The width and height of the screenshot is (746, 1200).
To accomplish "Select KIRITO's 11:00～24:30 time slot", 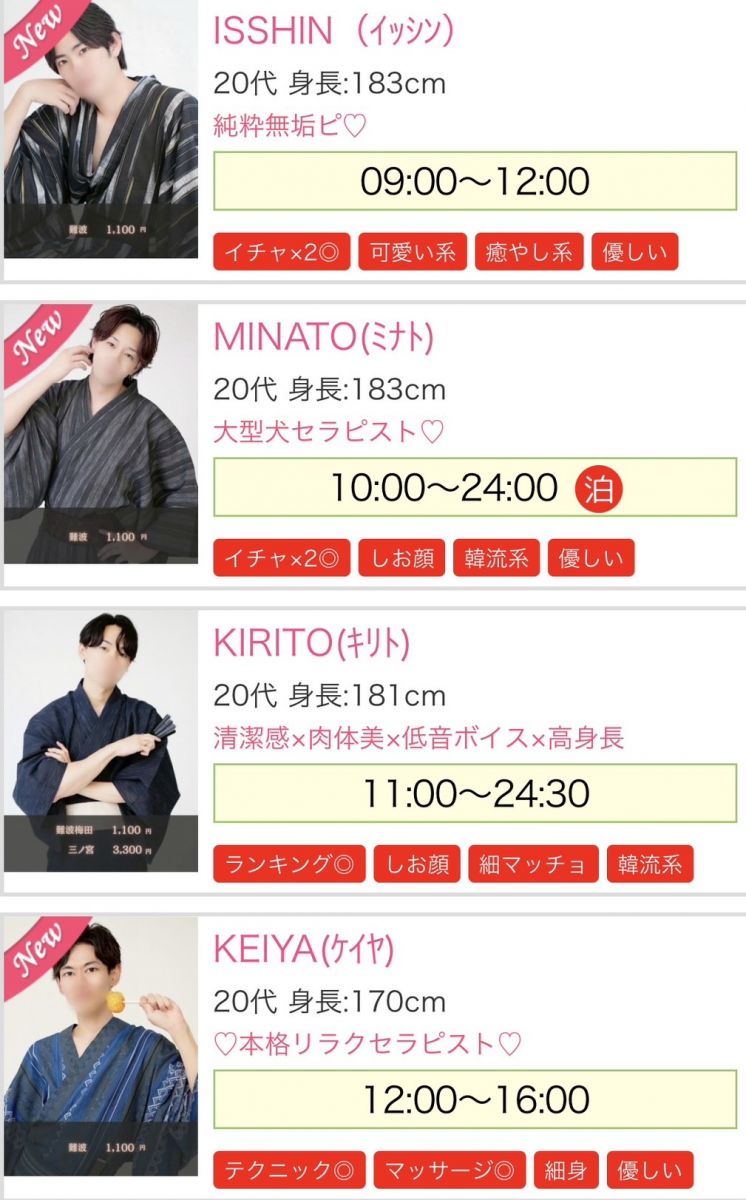I will (475, 794).
